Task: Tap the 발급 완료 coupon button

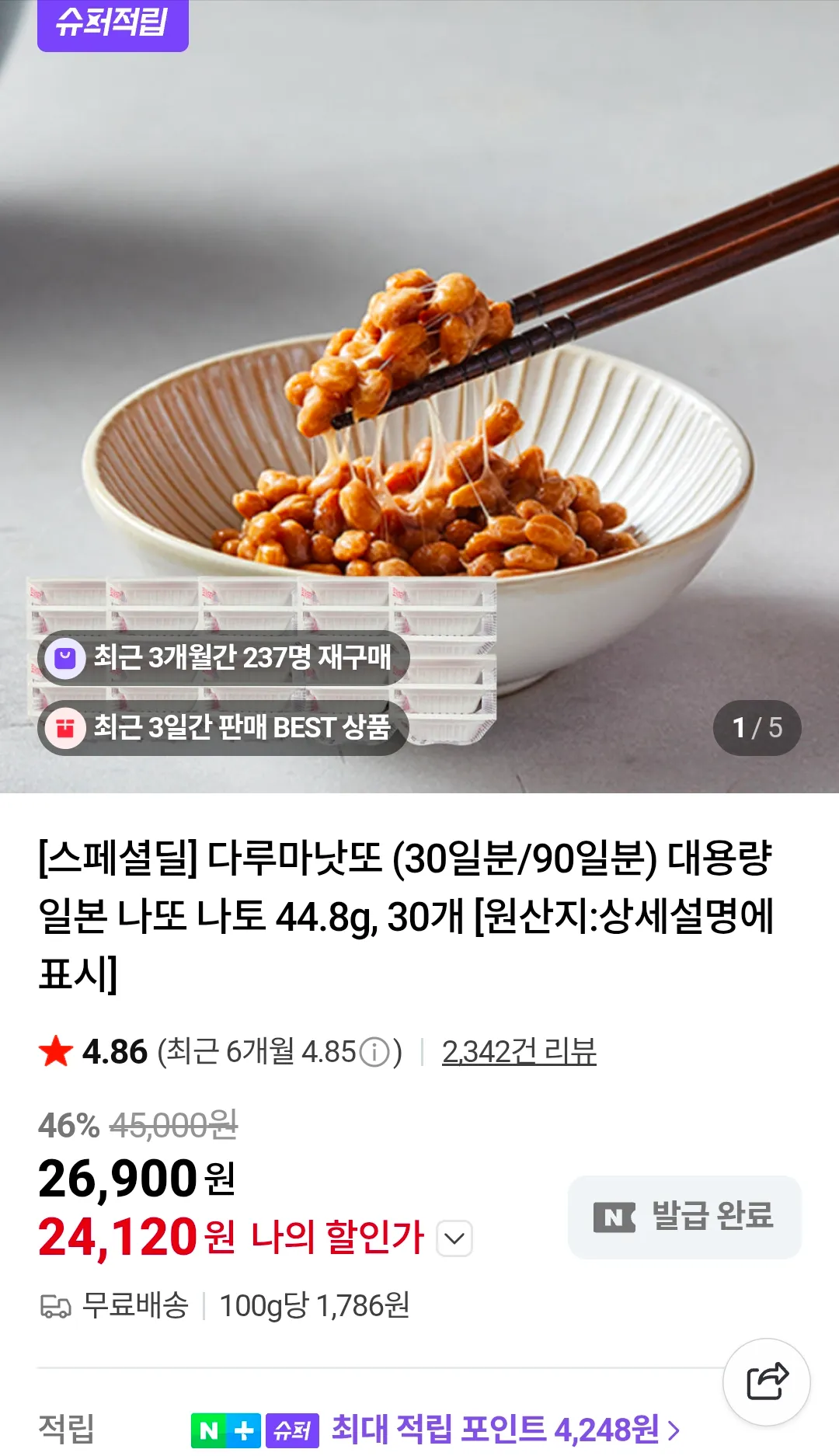Action: coord(684,1217)
